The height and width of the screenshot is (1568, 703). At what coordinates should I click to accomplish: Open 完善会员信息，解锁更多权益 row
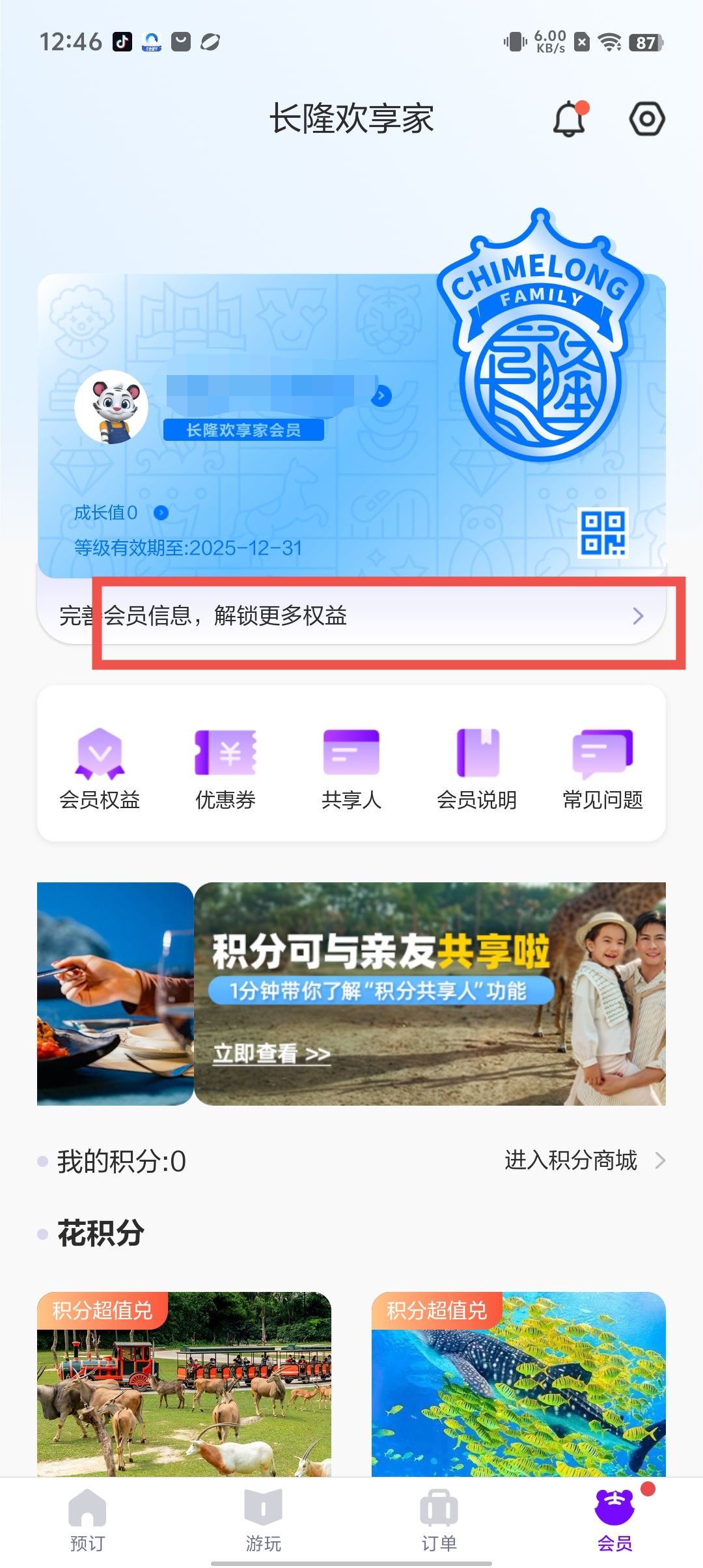(x=351, y=615)
